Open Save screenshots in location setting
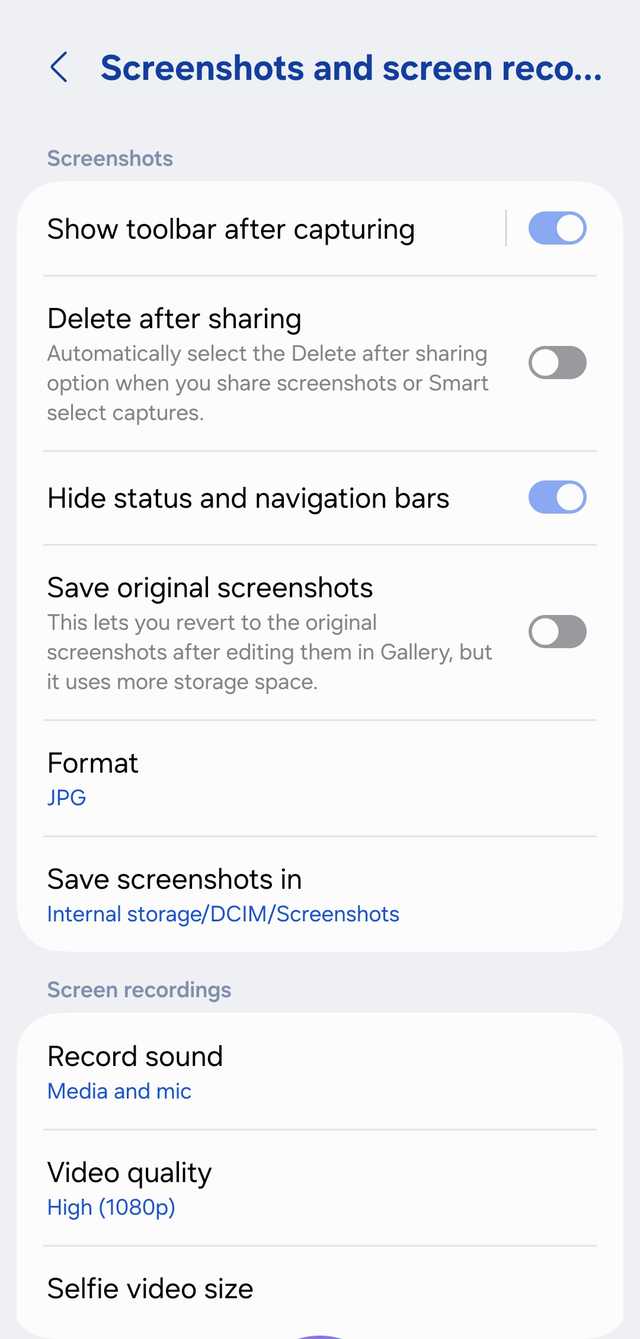The height and width of the screenshot is (1339, 640). (x=320, y=894)
